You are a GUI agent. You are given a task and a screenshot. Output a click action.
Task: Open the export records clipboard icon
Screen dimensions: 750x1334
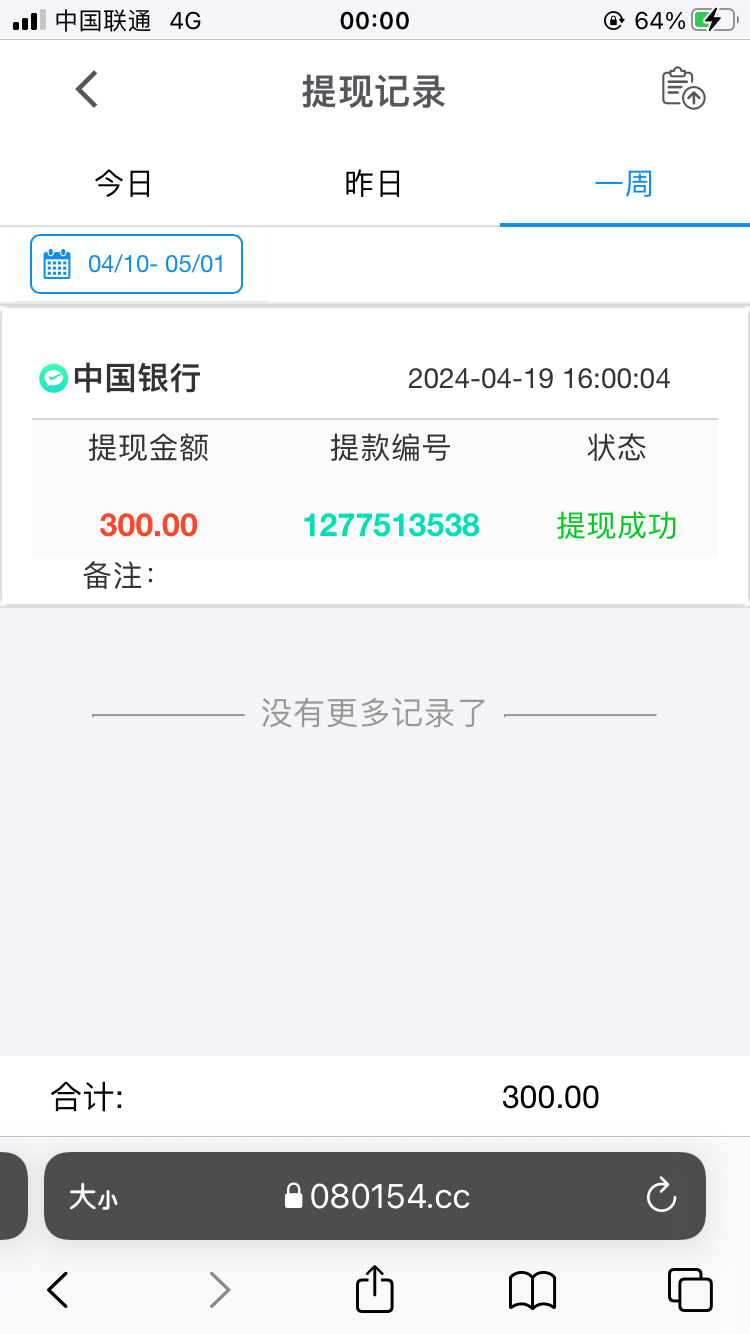[683, 89]
